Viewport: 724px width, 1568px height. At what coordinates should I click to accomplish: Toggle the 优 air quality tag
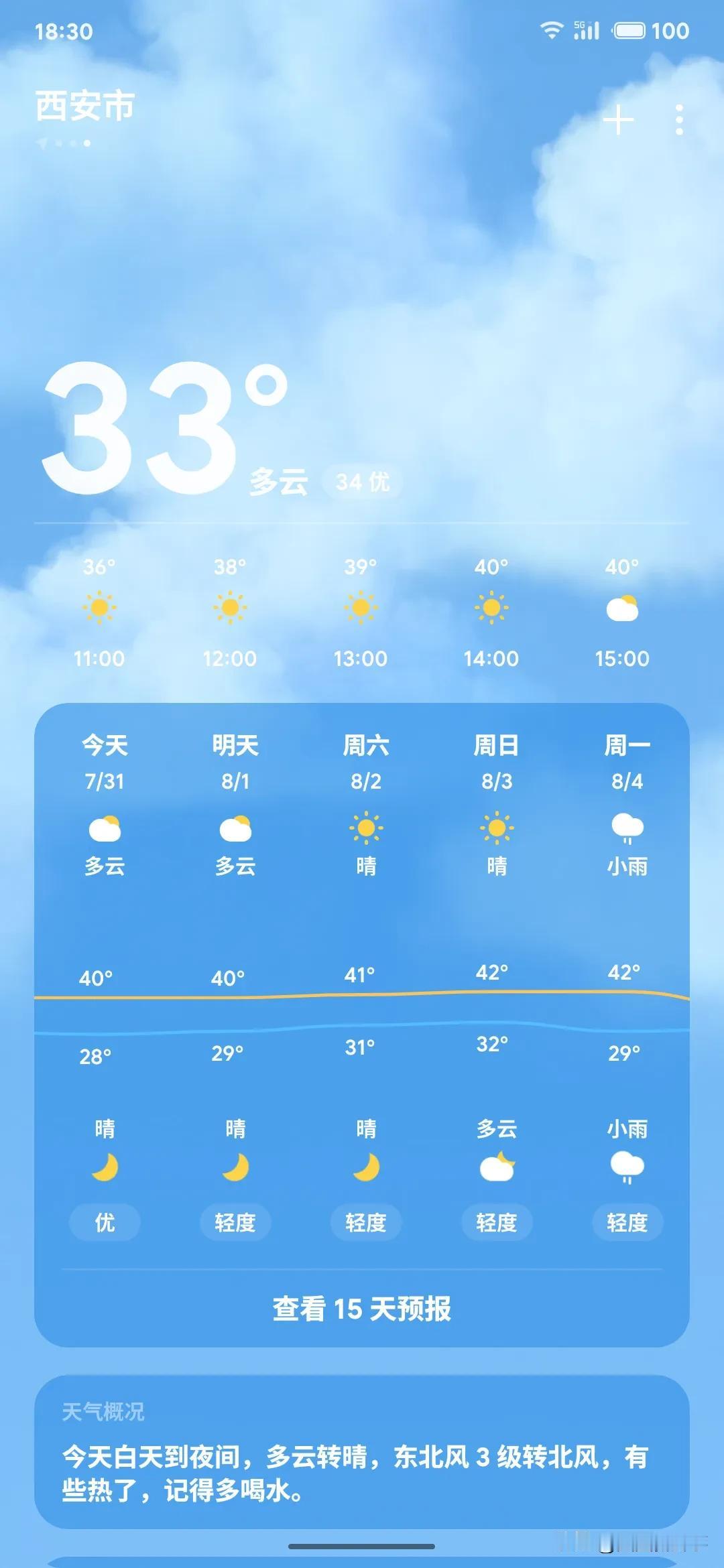point(103,1222)
